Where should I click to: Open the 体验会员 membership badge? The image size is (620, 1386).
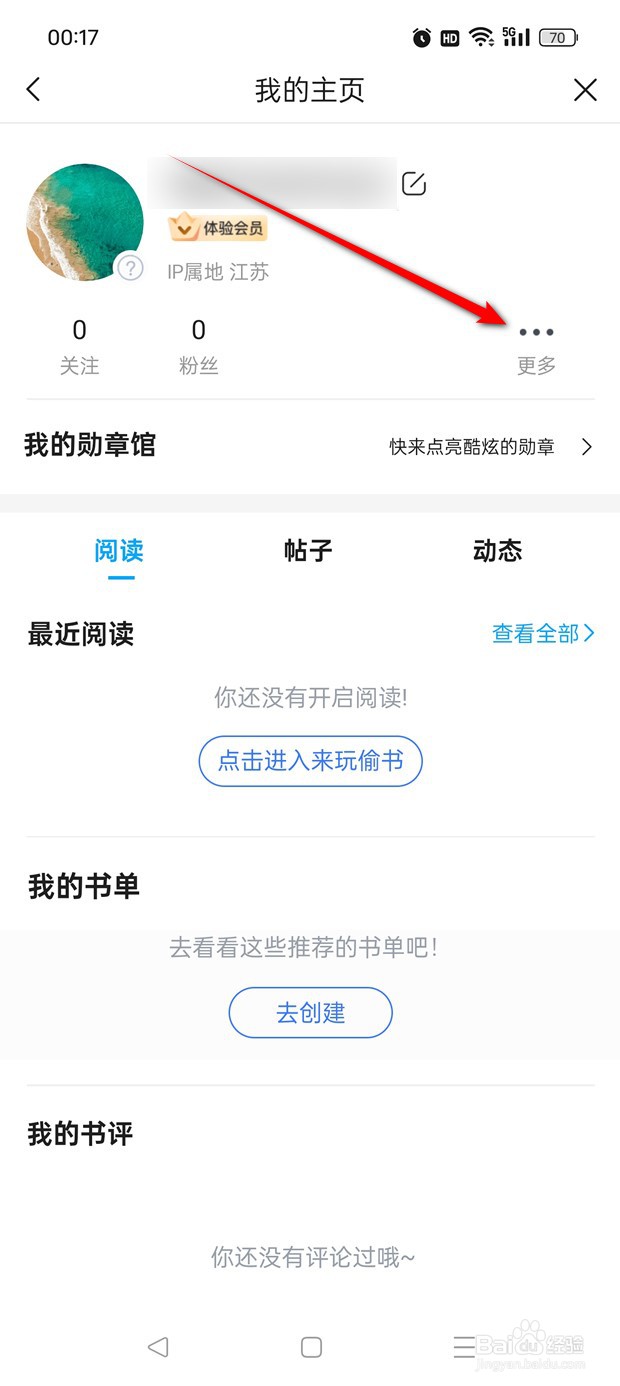tap(218, 229)
